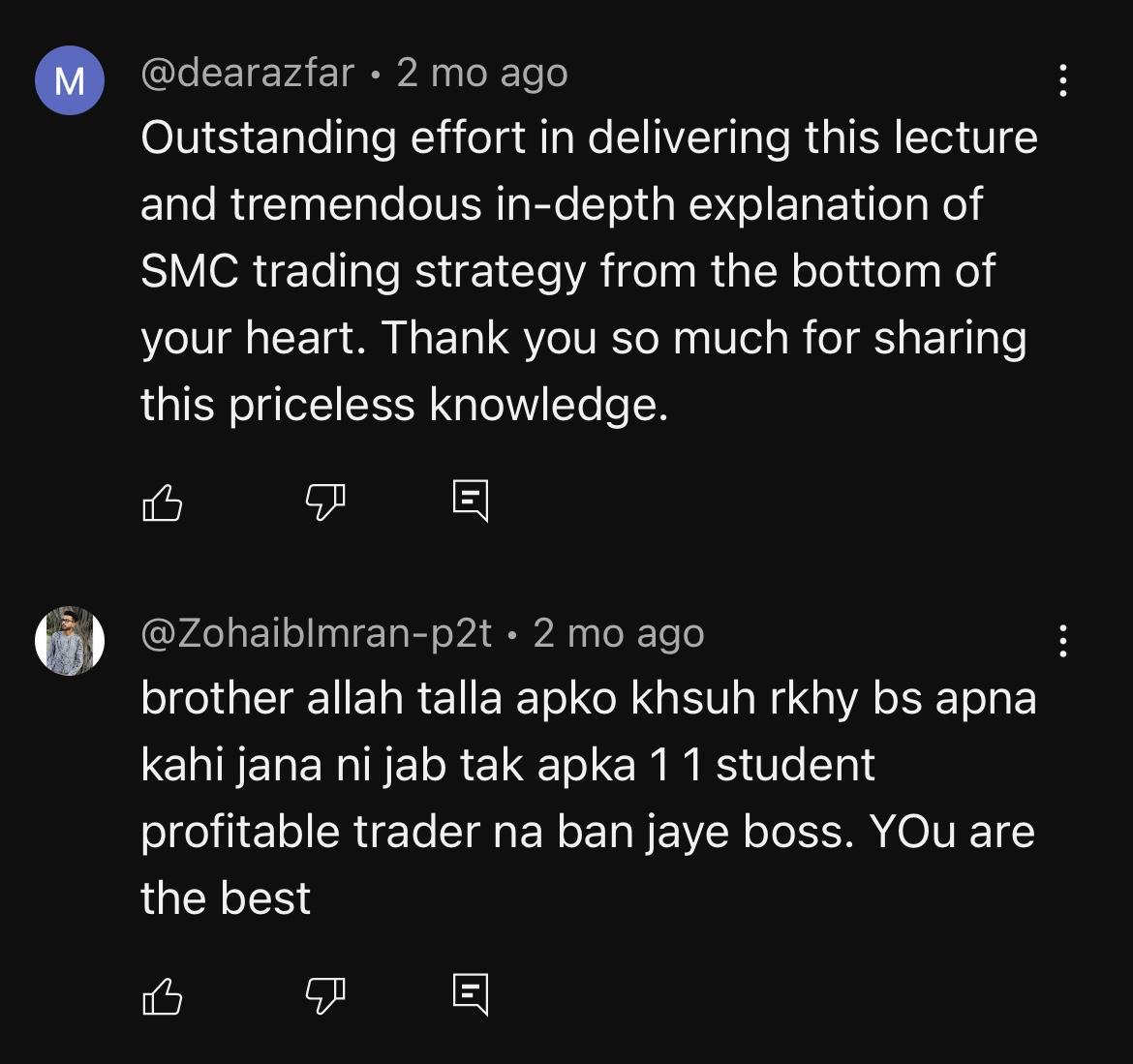Open overflow menu on @dearazfar's comment
1133x1064 pixels.
click(1063, 80)
